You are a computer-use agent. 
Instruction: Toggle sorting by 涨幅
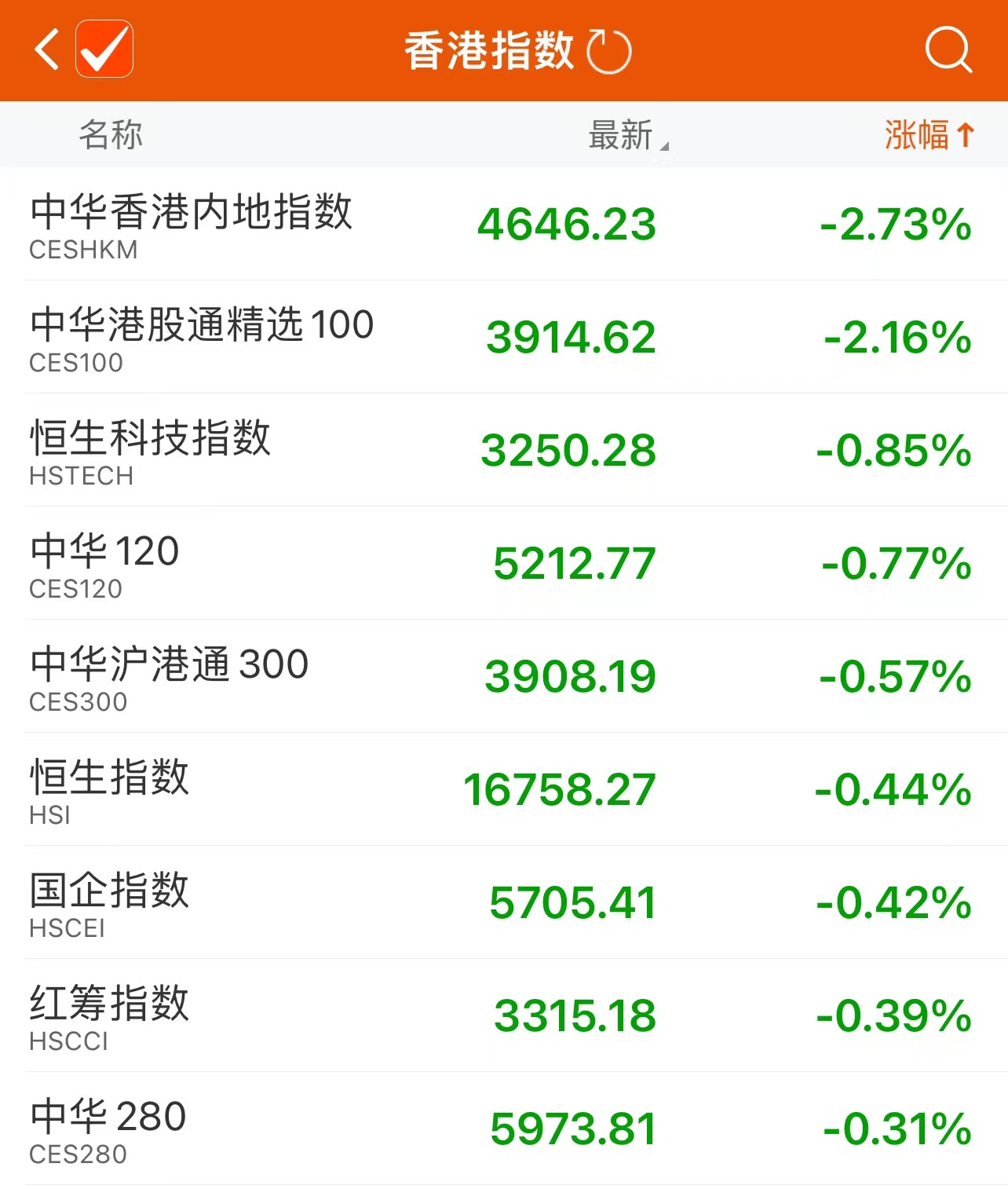929,135
